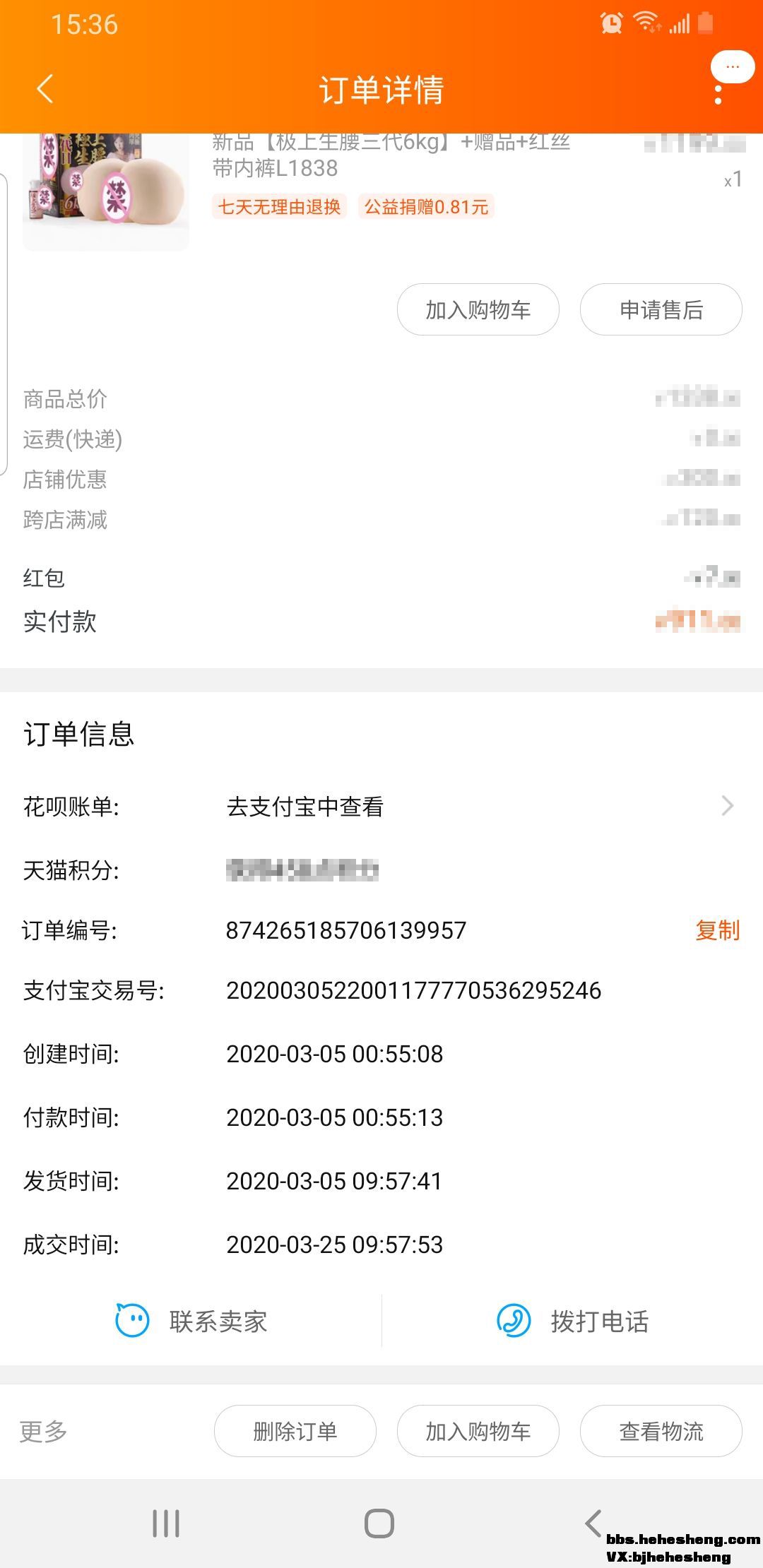Tap 申请售后 to request after-sales service
This screenshot has width=763, height=1568.
click(661, 309)
